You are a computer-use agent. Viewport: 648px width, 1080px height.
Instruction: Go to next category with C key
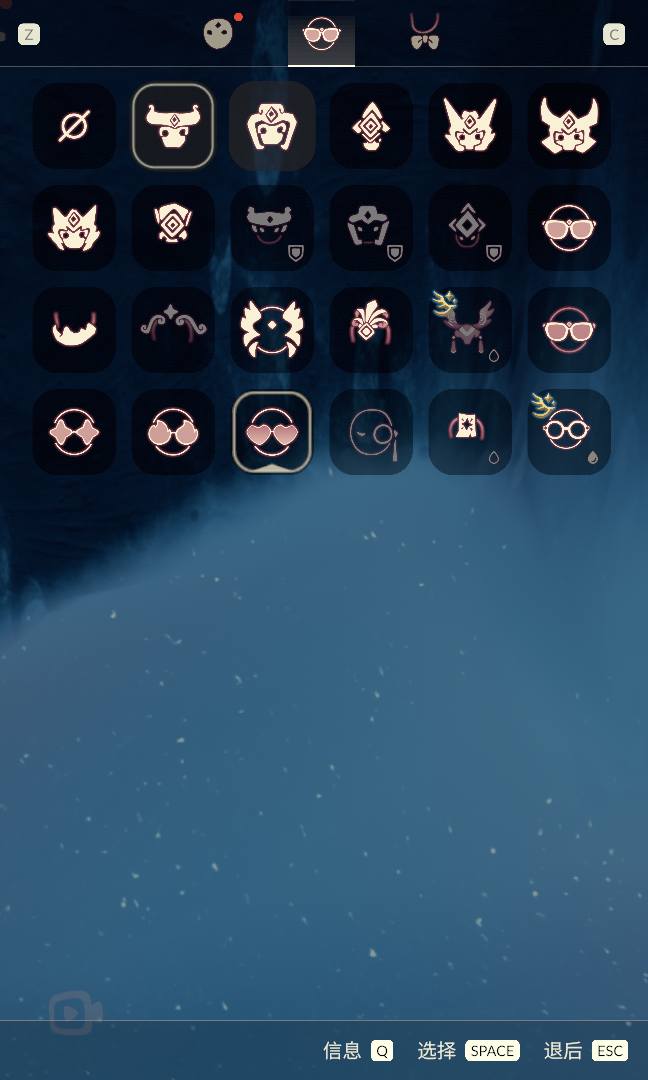coord(614,35)
